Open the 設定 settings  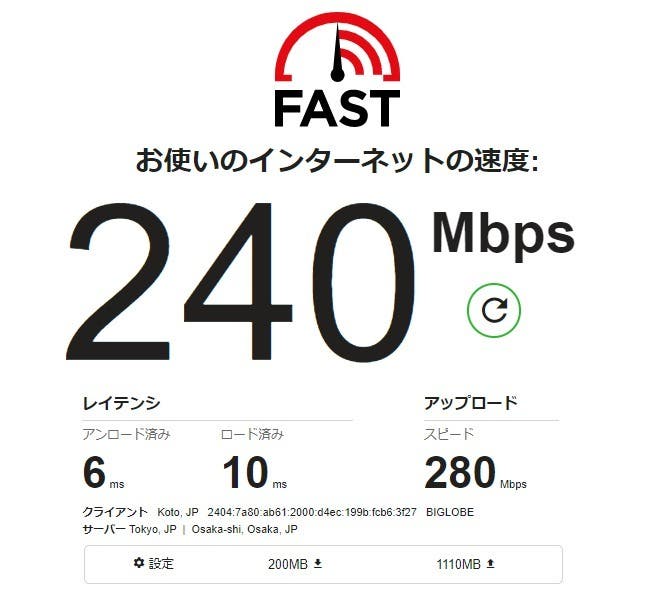154,564
